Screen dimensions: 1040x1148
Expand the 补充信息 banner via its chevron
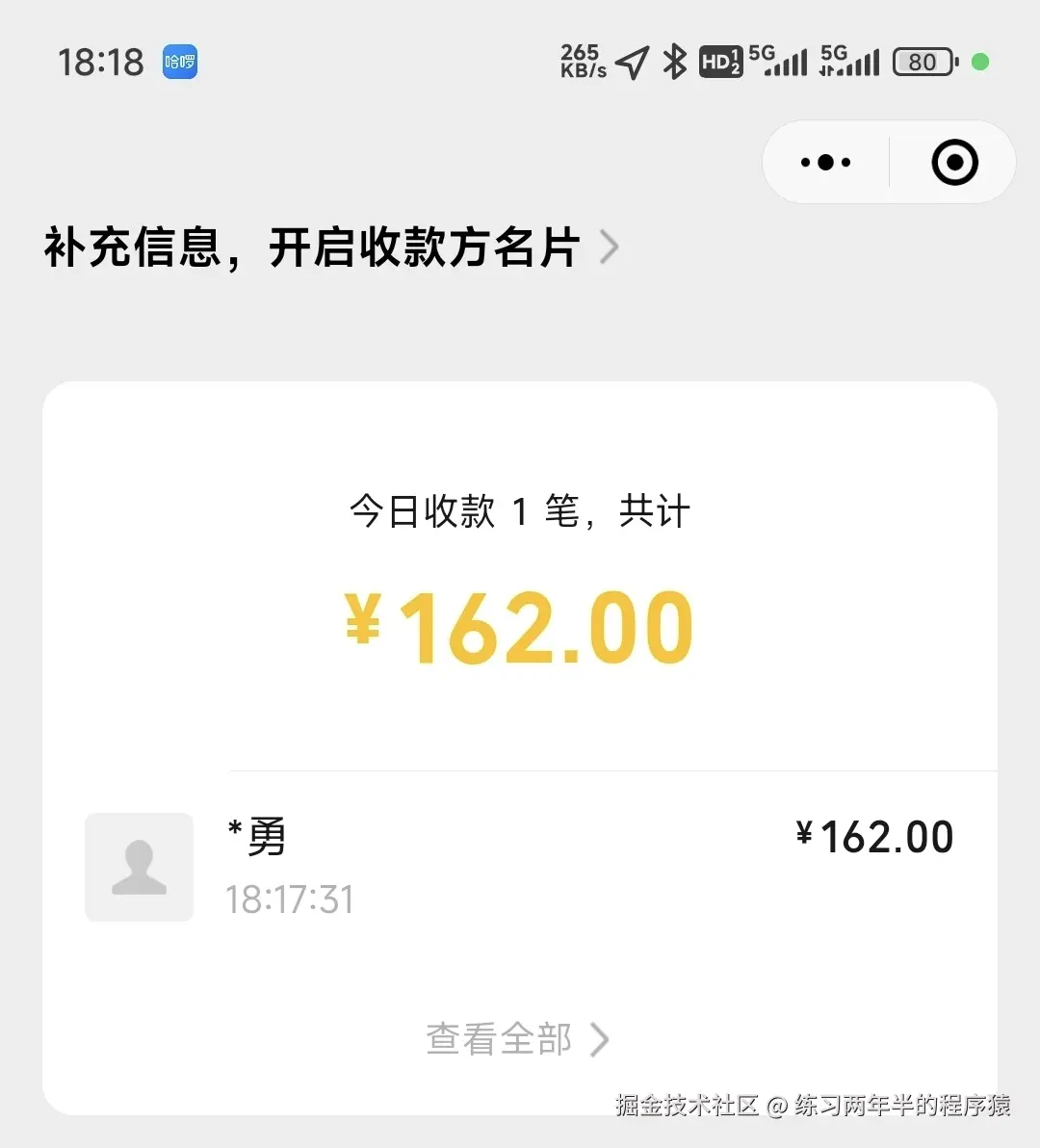click(611, 248)
